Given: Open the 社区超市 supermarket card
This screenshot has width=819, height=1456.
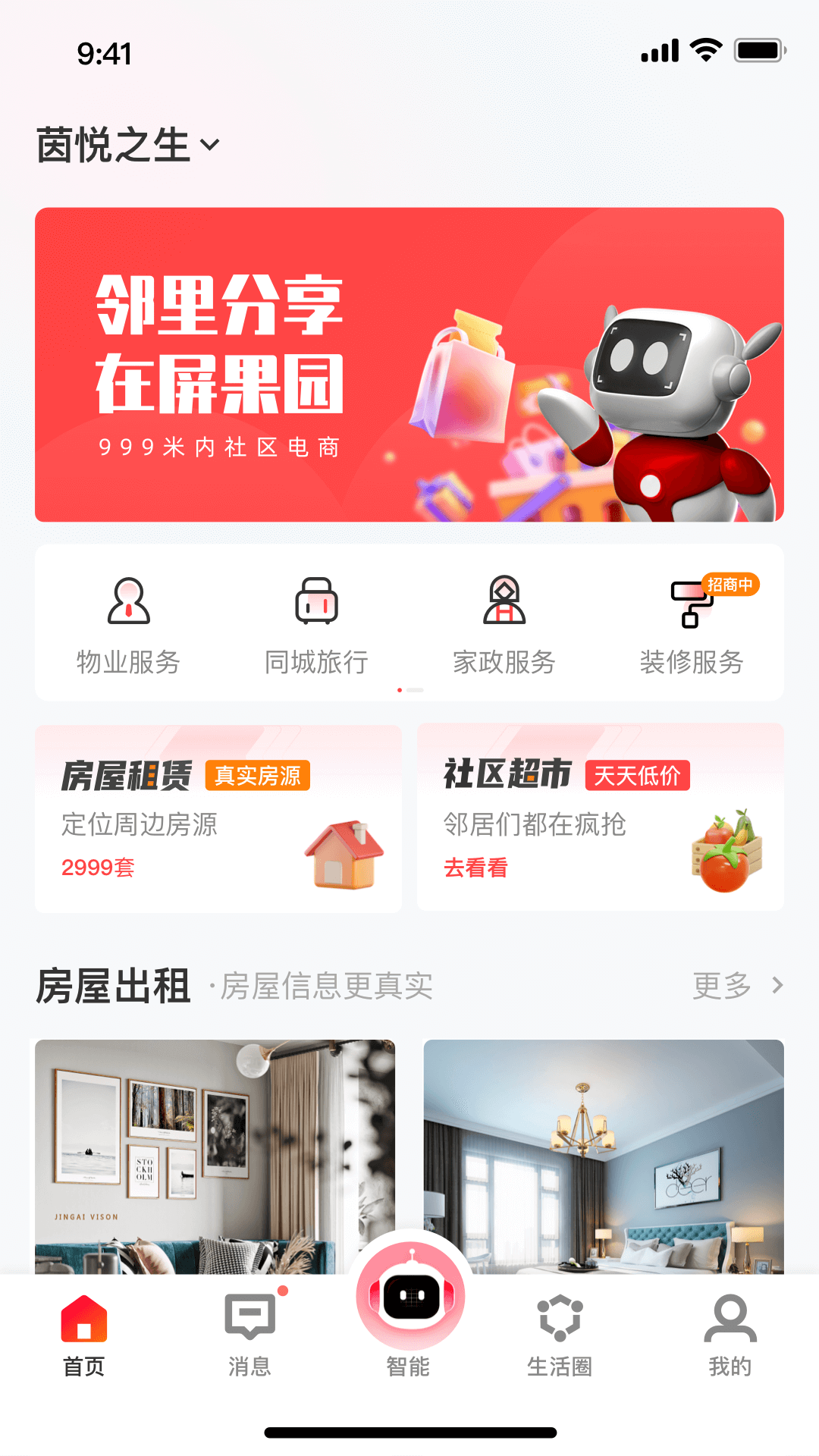Looking at the screenshot, I should click(x=601, y=817).
